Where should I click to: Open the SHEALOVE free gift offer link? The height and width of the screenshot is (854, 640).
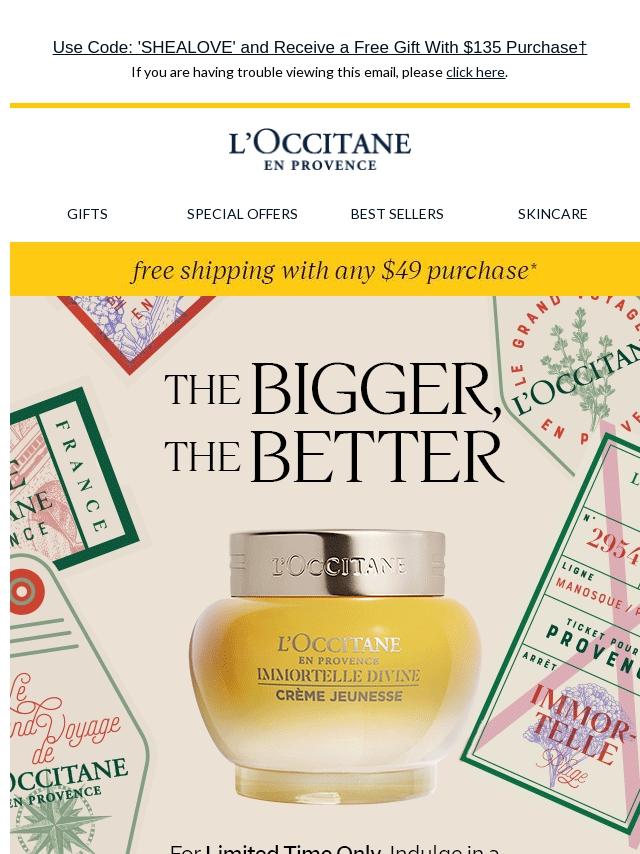pyautogui.click(x=319, y=47)
